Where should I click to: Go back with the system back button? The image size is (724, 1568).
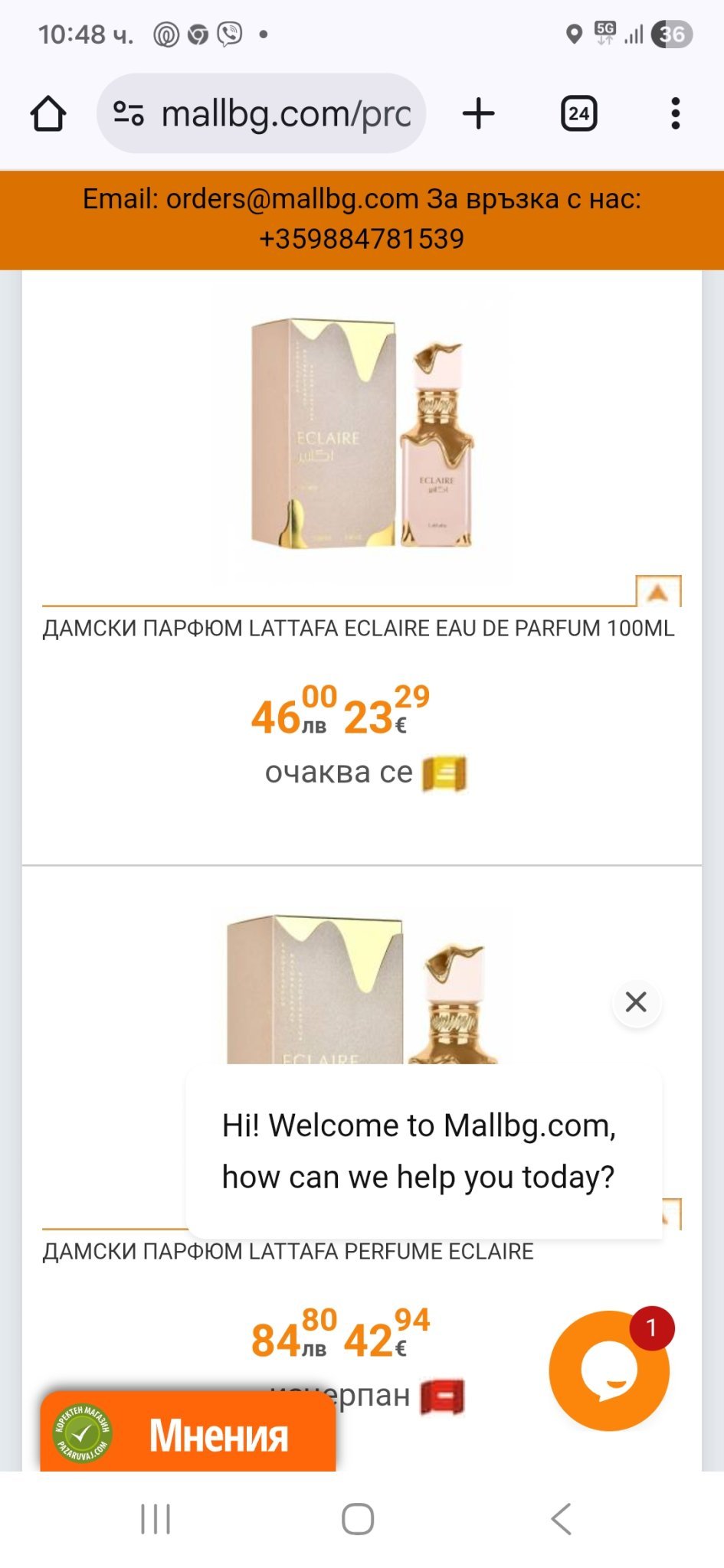pyautogui.click(x=562, y=1519)
